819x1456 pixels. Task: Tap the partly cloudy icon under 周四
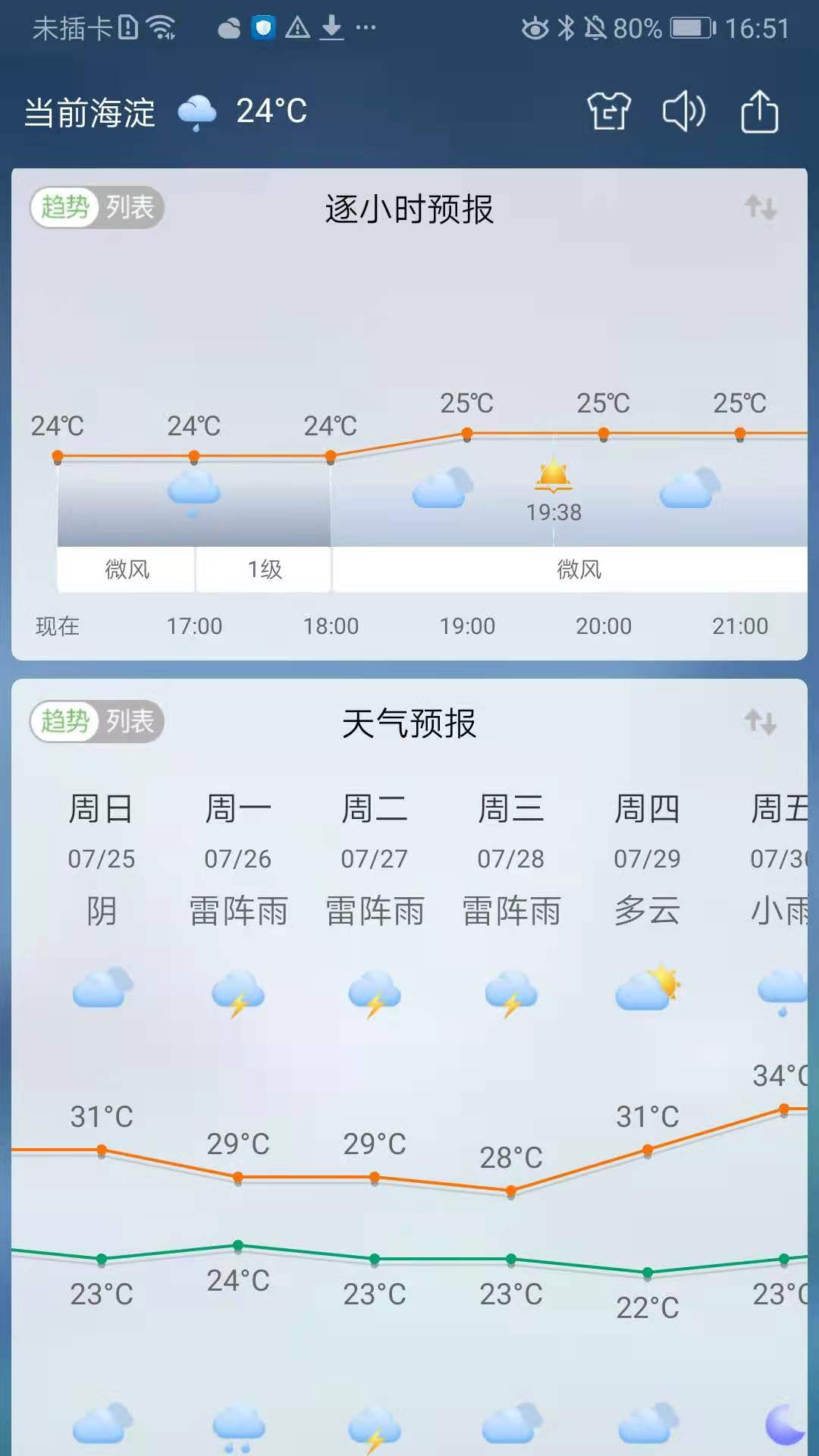(648, 988)
